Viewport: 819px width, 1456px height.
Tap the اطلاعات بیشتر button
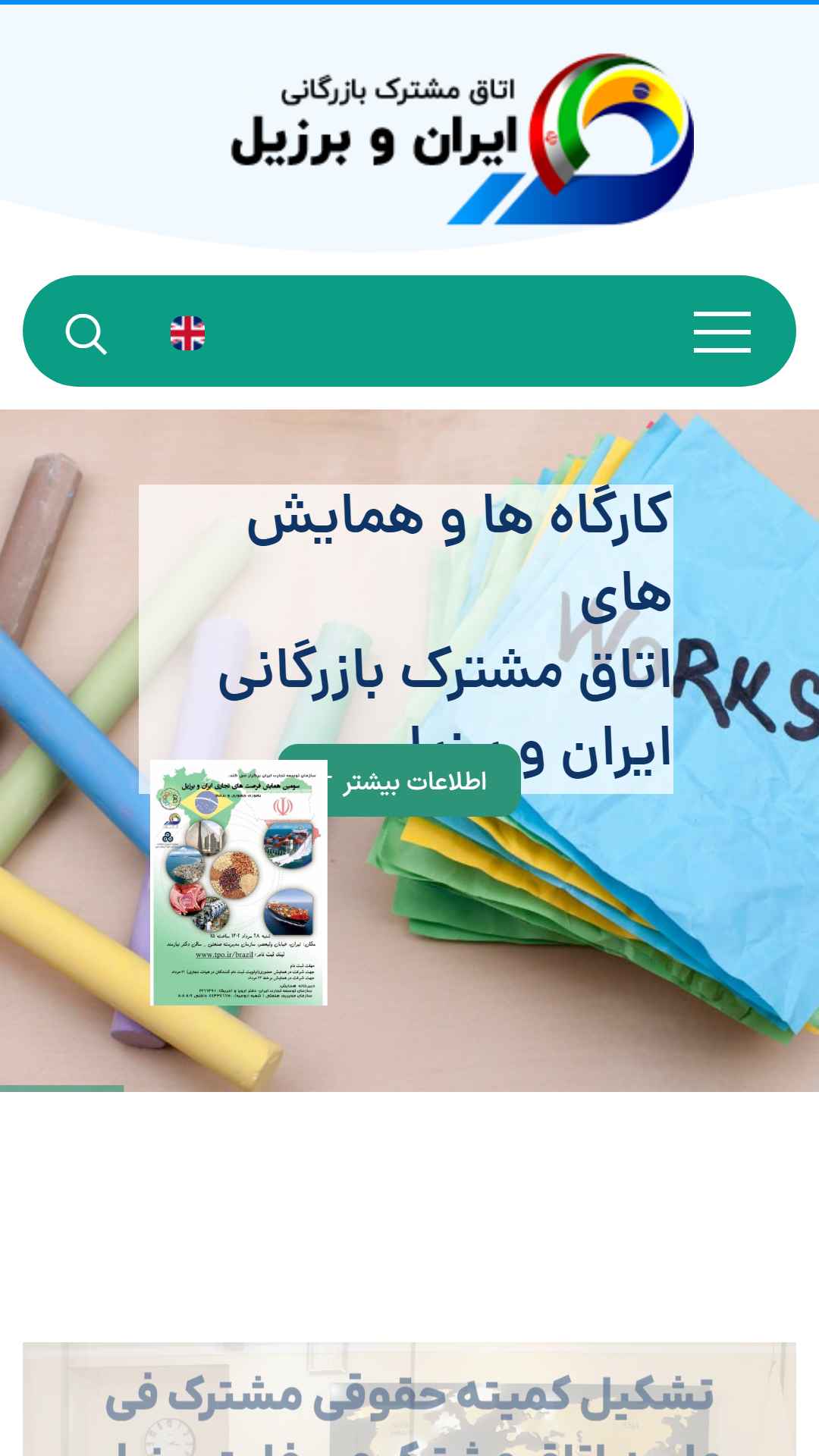[x=400, y=781]
